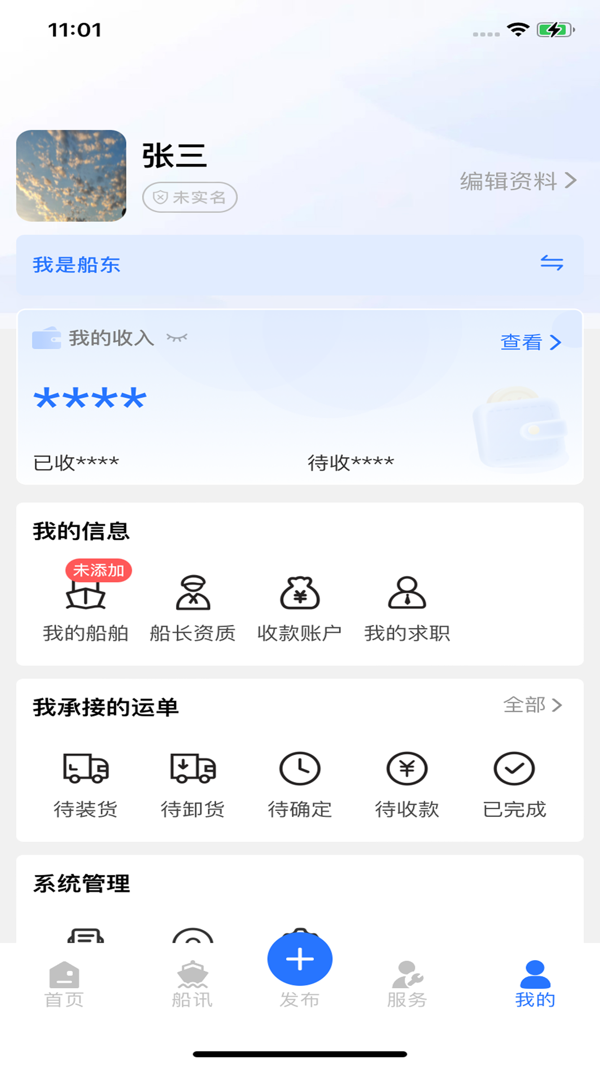The height and width of the screenshot is (1067, 600).
Task: Open 待装货 waybills
Action: coord(85,783)
